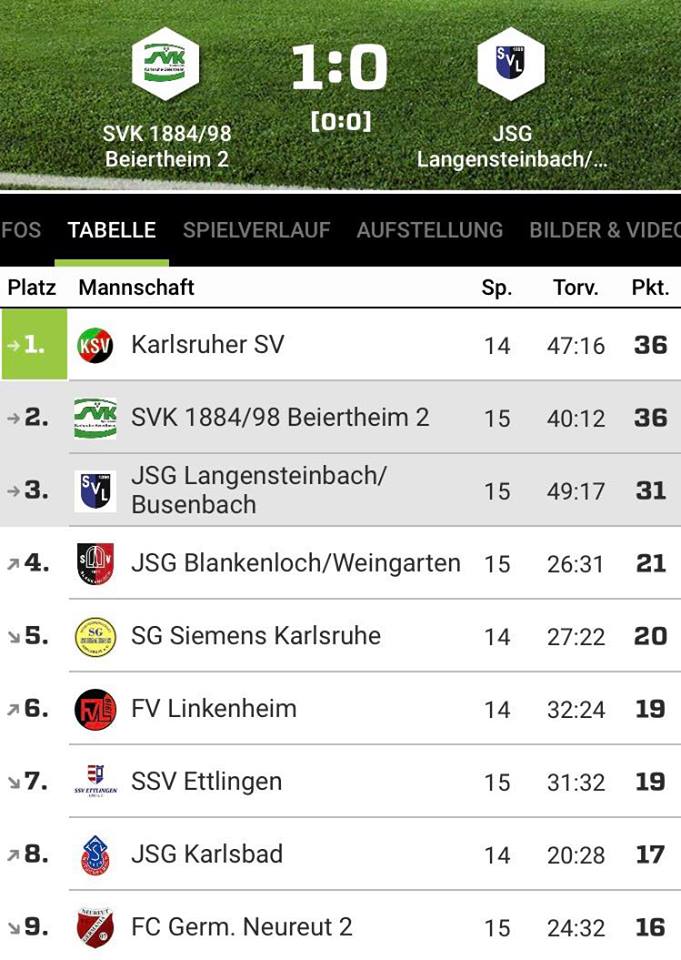Select the SVK 1884/98 Beiertheim 2 table row

tap(280, 417)
